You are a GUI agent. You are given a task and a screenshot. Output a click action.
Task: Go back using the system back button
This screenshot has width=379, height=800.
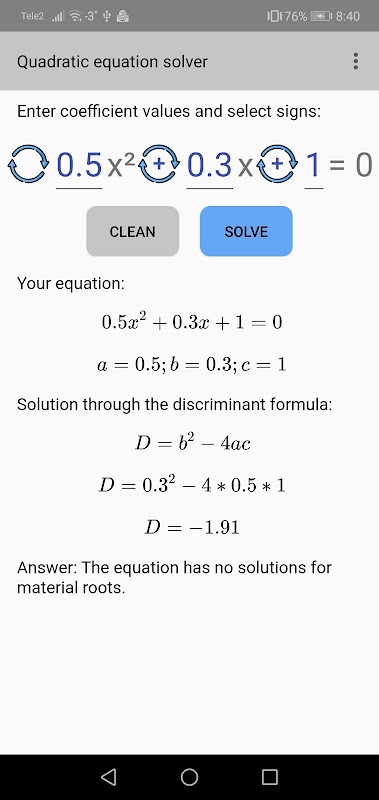108,777
